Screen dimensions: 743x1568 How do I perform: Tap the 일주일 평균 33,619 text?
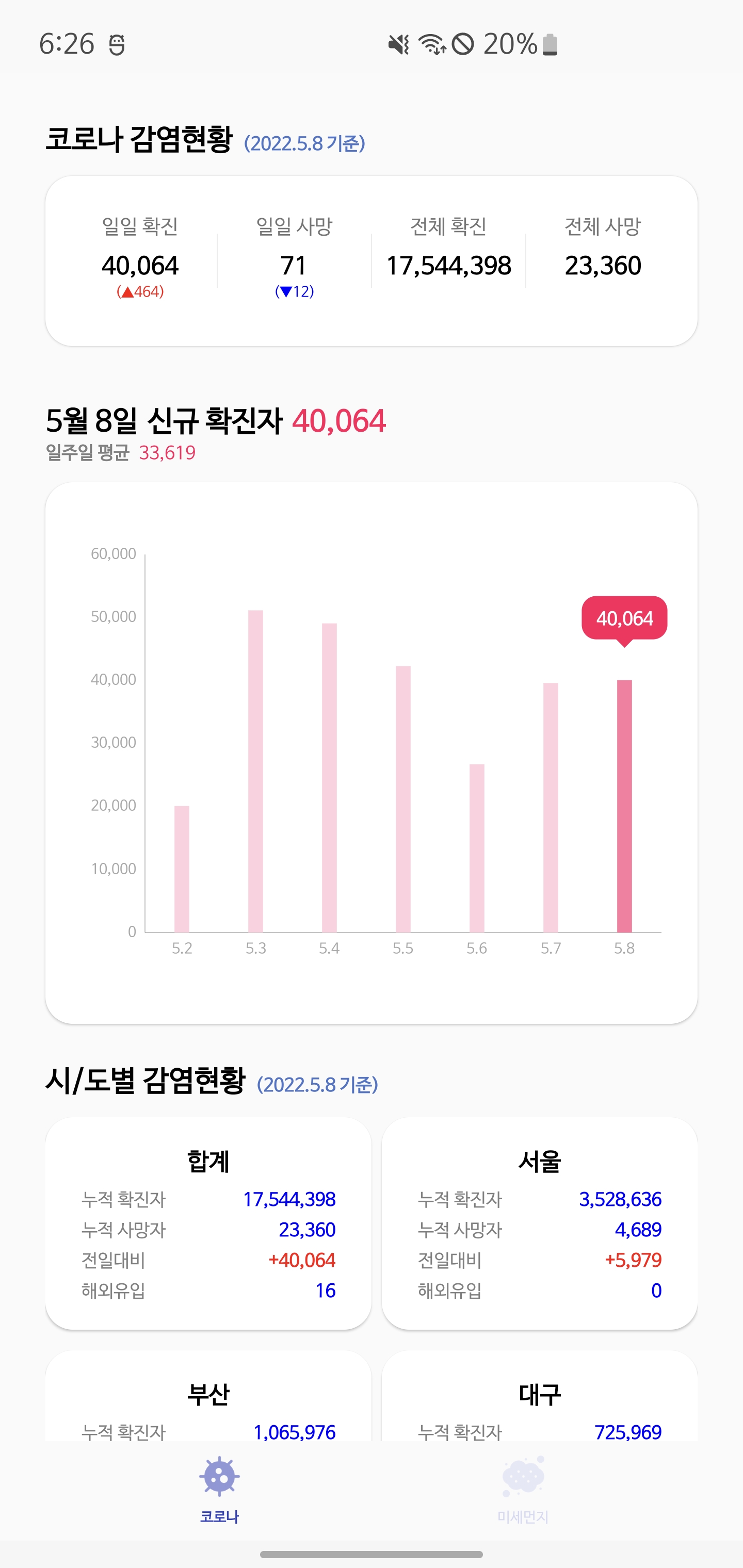[x=119, y=453]
